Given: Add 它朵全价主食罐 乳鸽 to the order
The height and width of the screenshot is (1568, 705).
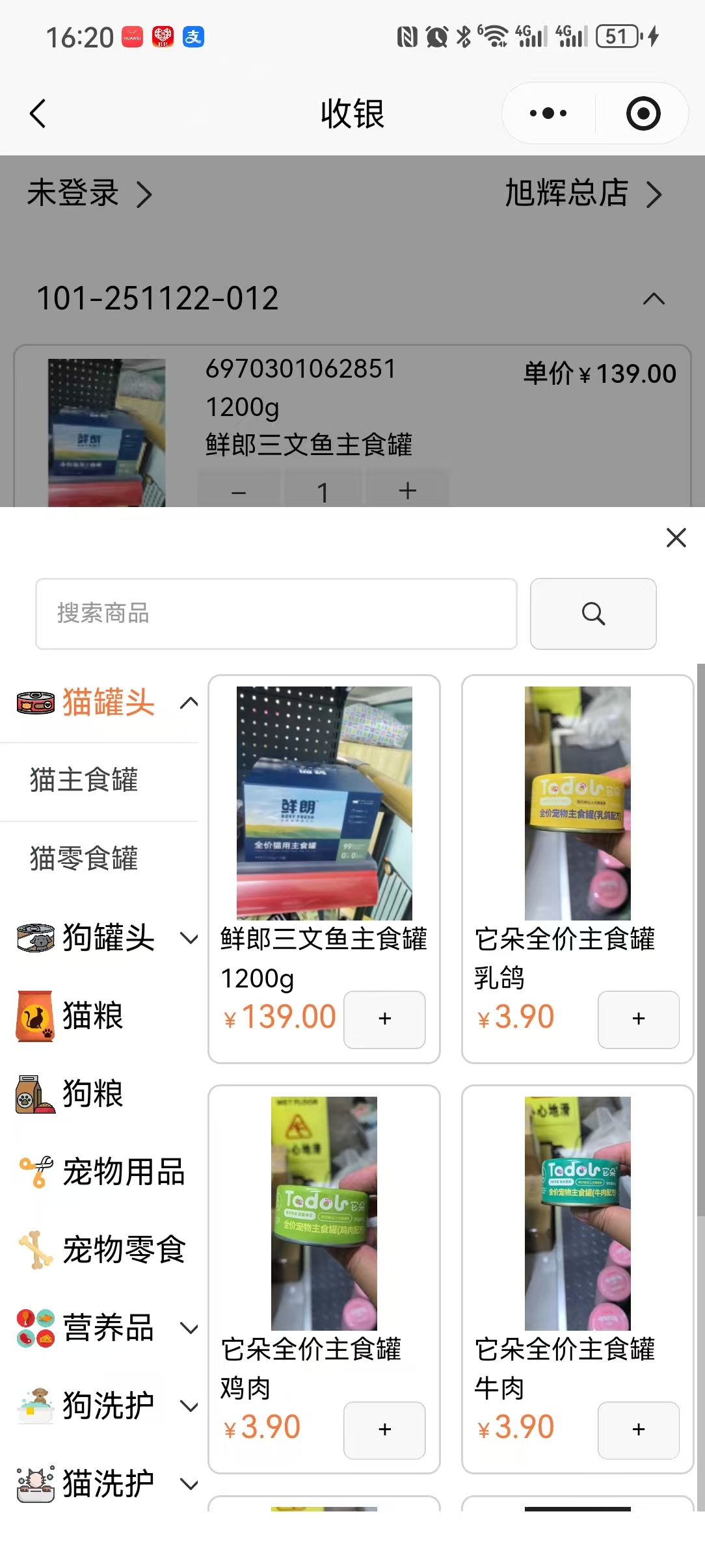Looking at the screenshot, I should (638, 1019).
